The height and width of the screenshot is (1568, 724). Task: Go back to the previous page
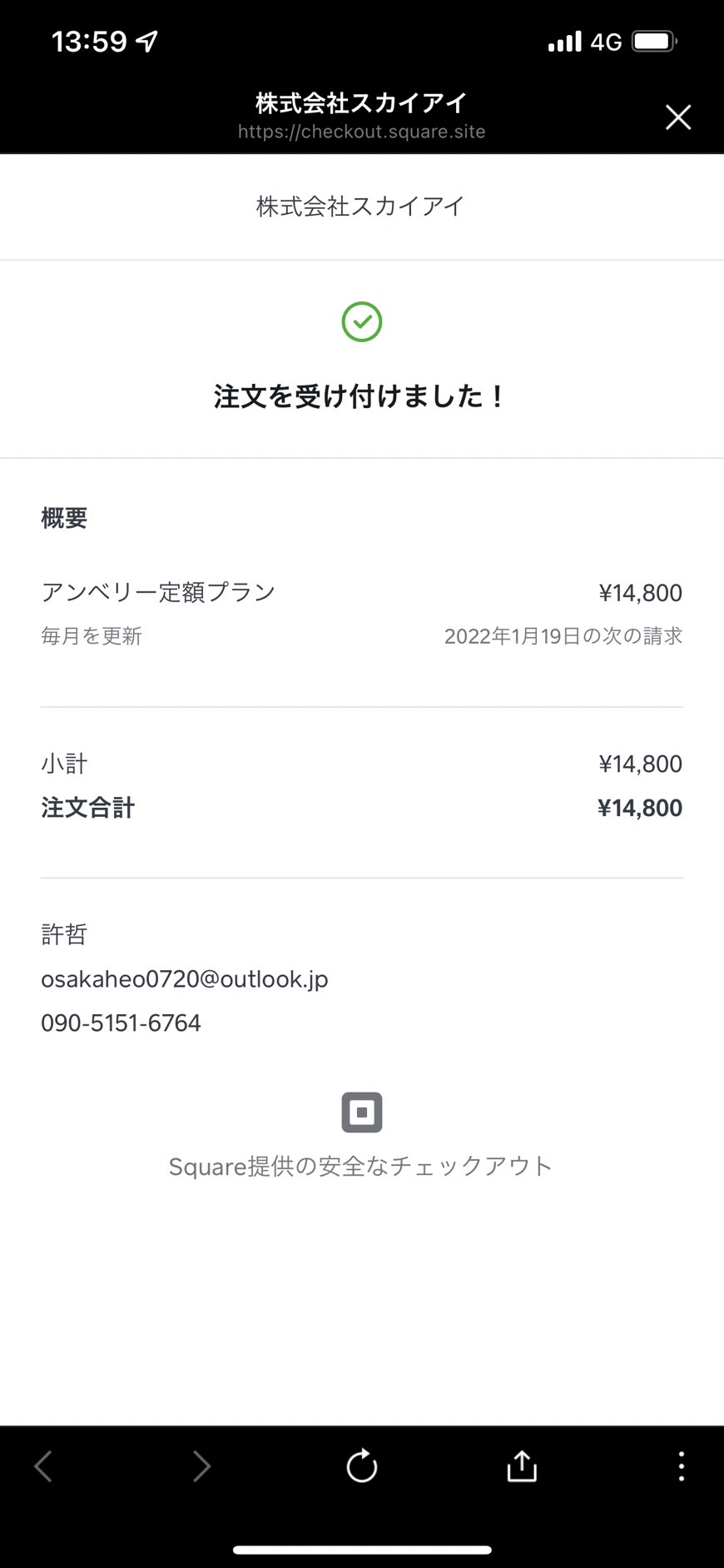click(x=43, y=1466)
